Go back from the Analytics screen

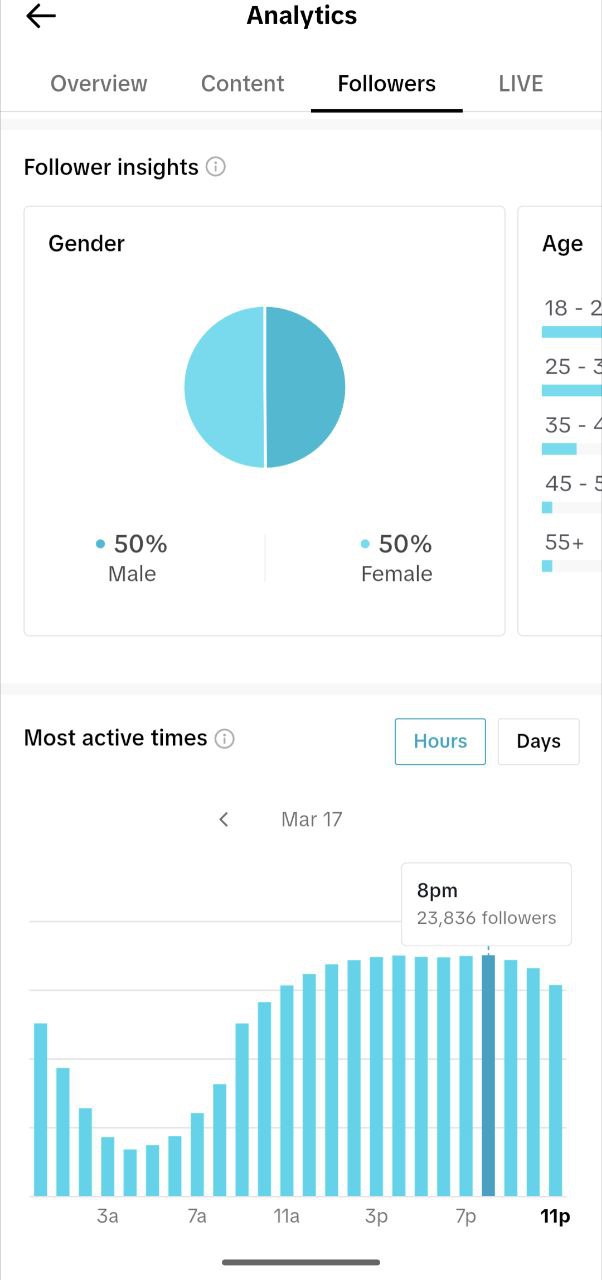click(x=41, y=17)
